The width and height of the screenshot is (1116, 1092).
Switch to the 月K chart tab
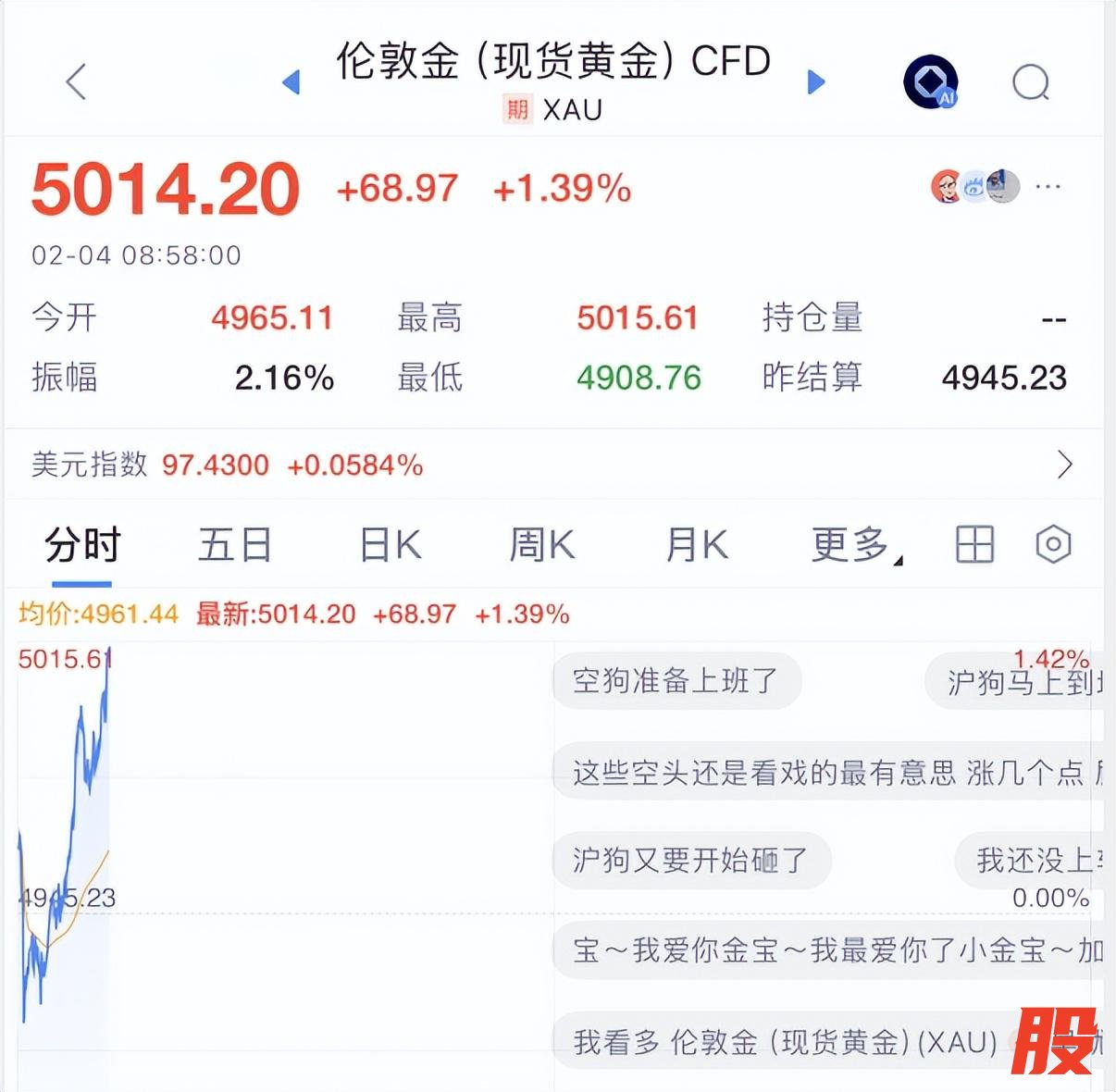697,545
